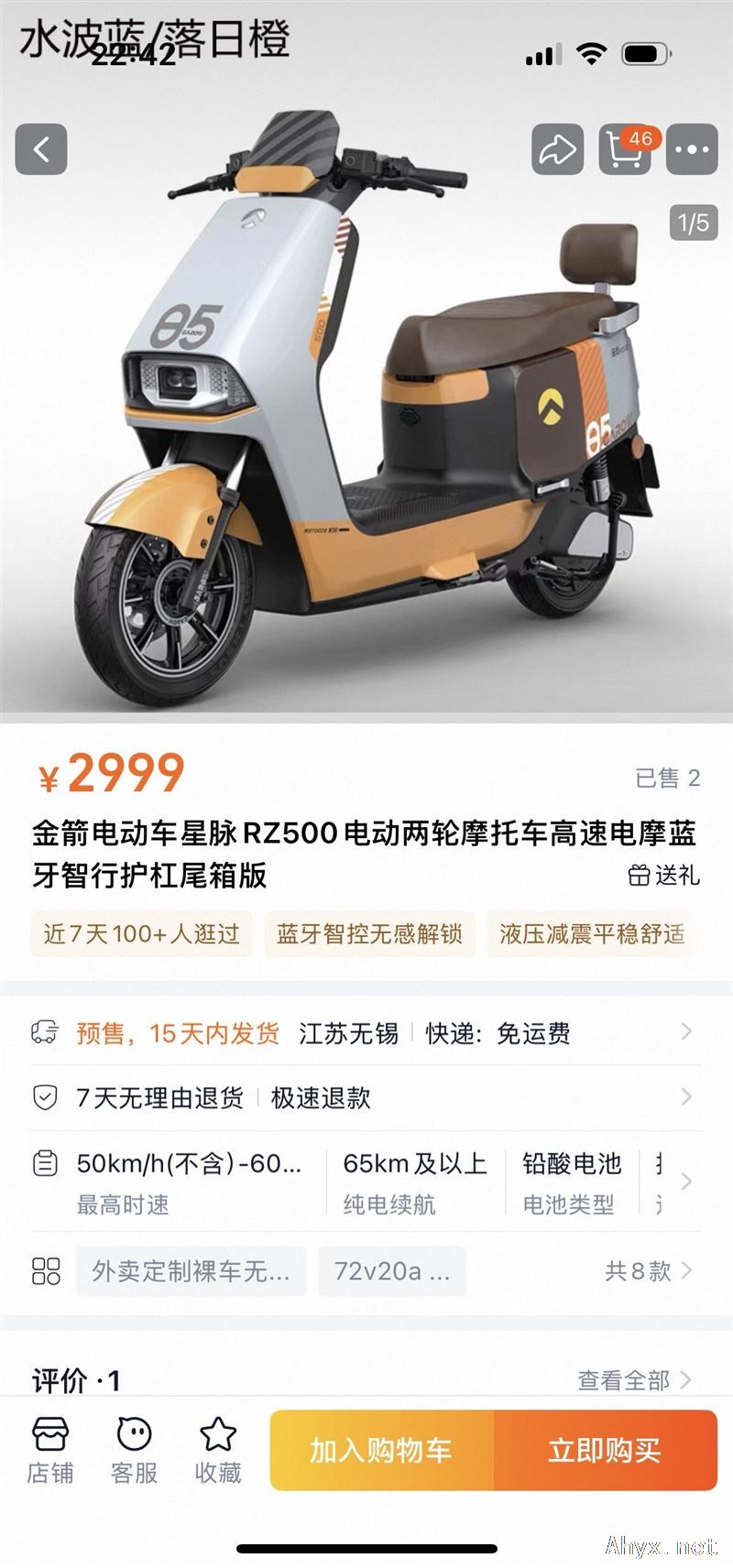Show all 共8款 variants
This screenshot has height=1568, width=733.
[648, 1271]
